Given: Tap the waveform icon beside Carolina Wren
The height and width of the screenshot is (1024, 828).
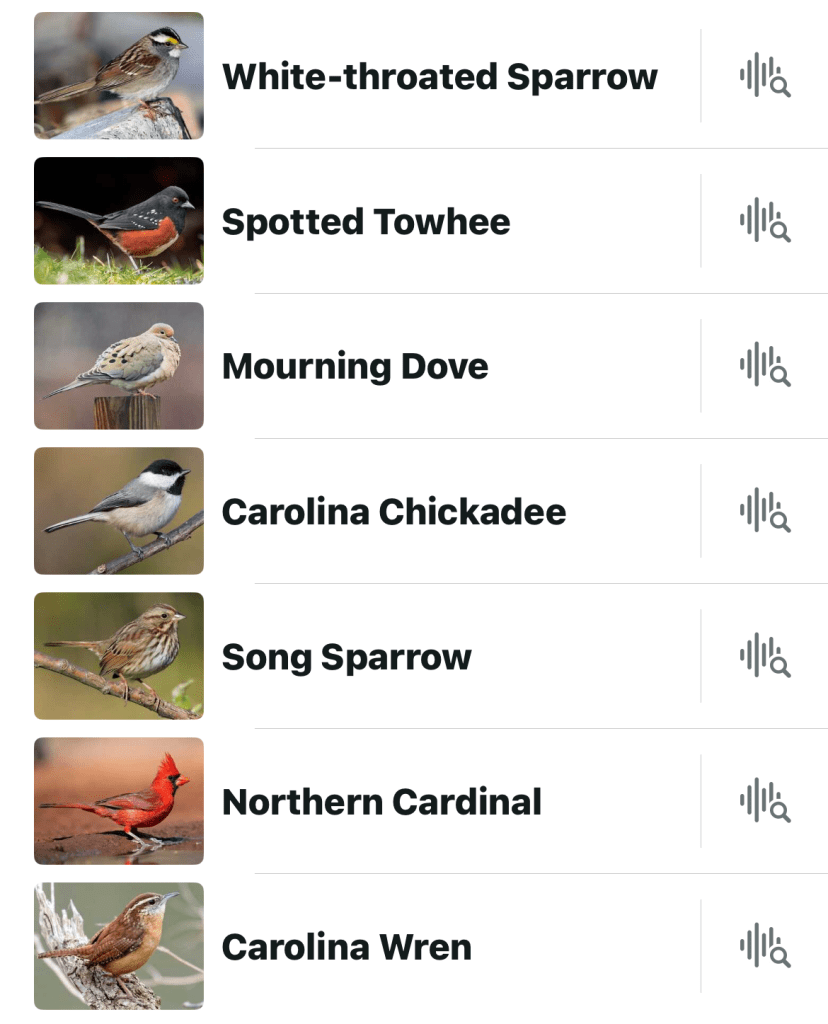Looking at the screenshot, I should [x=765, y=946].
